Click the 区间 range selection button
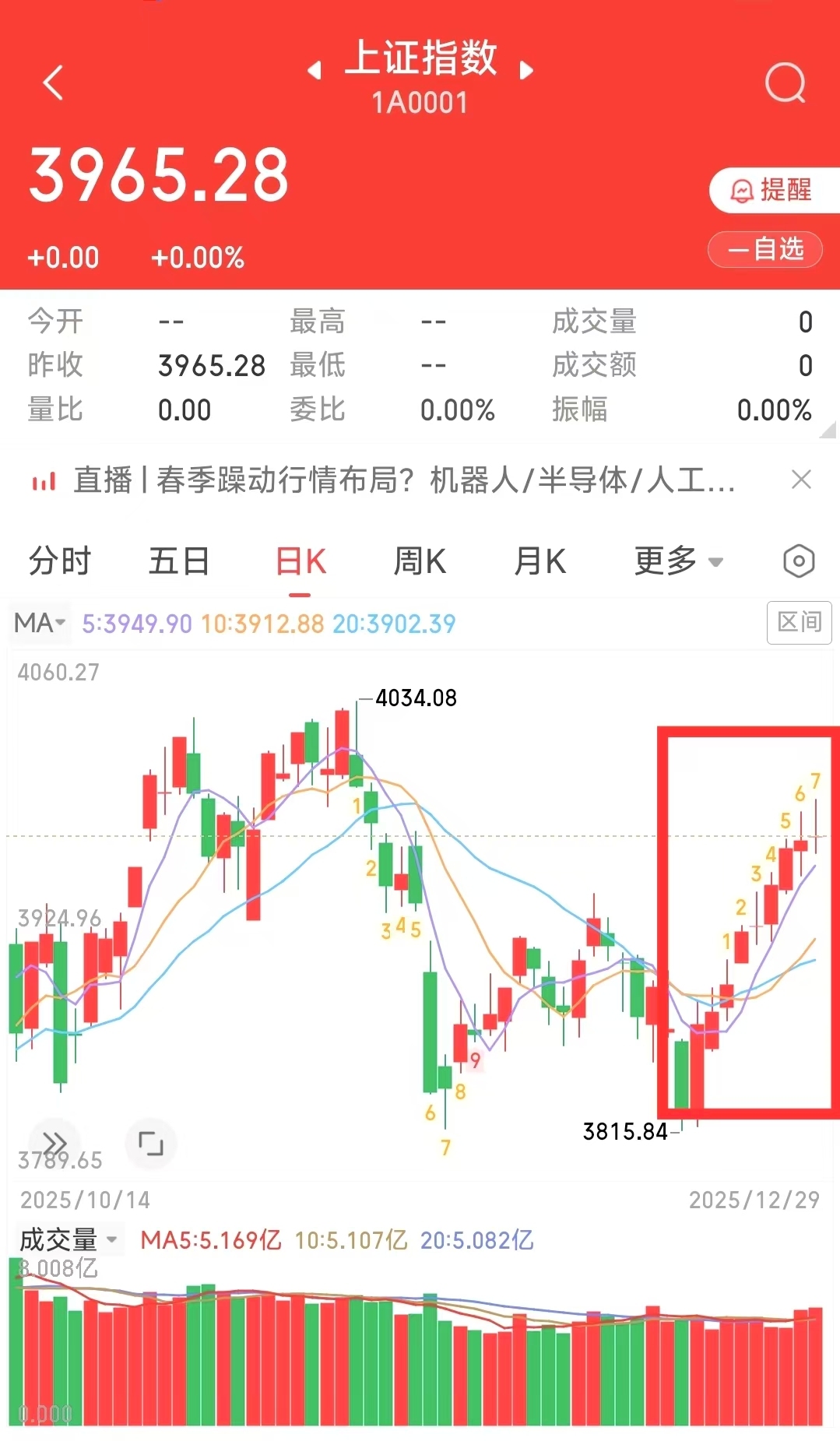Viewport: 840px width, 1441px height. pos(799,623)
